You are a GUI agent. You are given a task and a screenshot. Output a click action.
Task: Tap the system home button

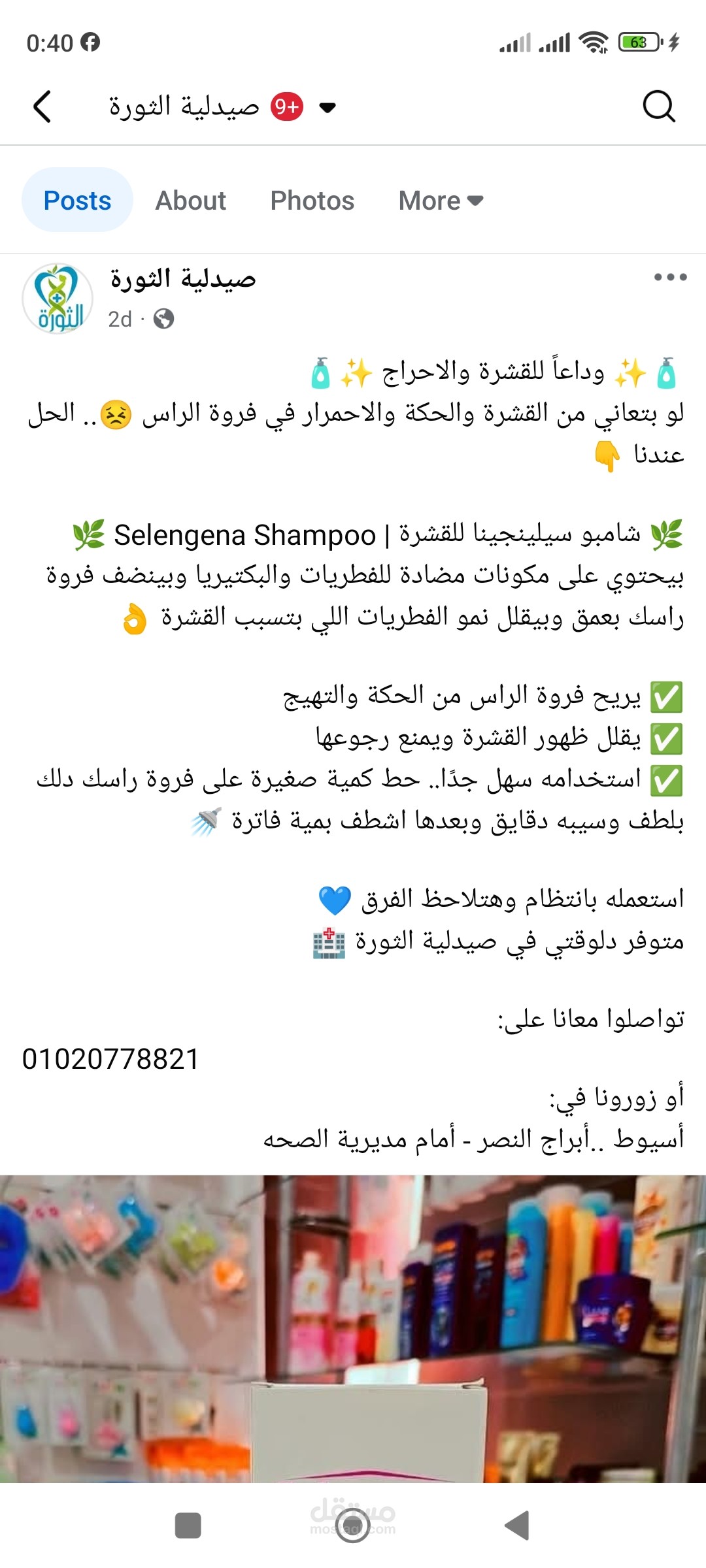tap(352, 1526)
